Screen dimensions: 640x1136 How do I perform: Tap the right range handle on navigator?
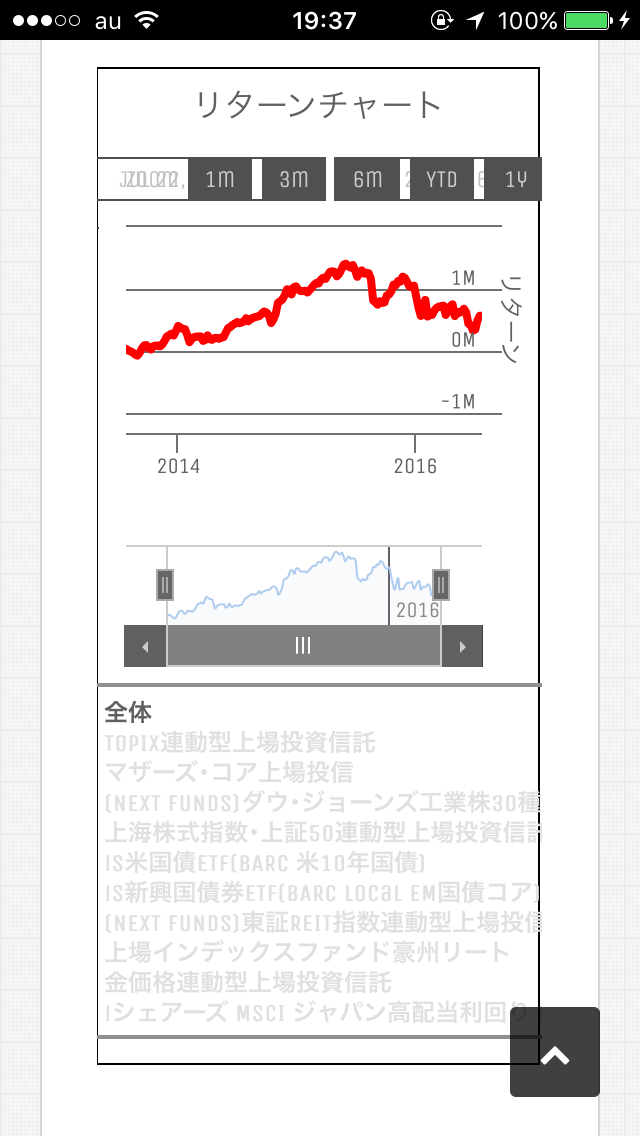(441, 585)
